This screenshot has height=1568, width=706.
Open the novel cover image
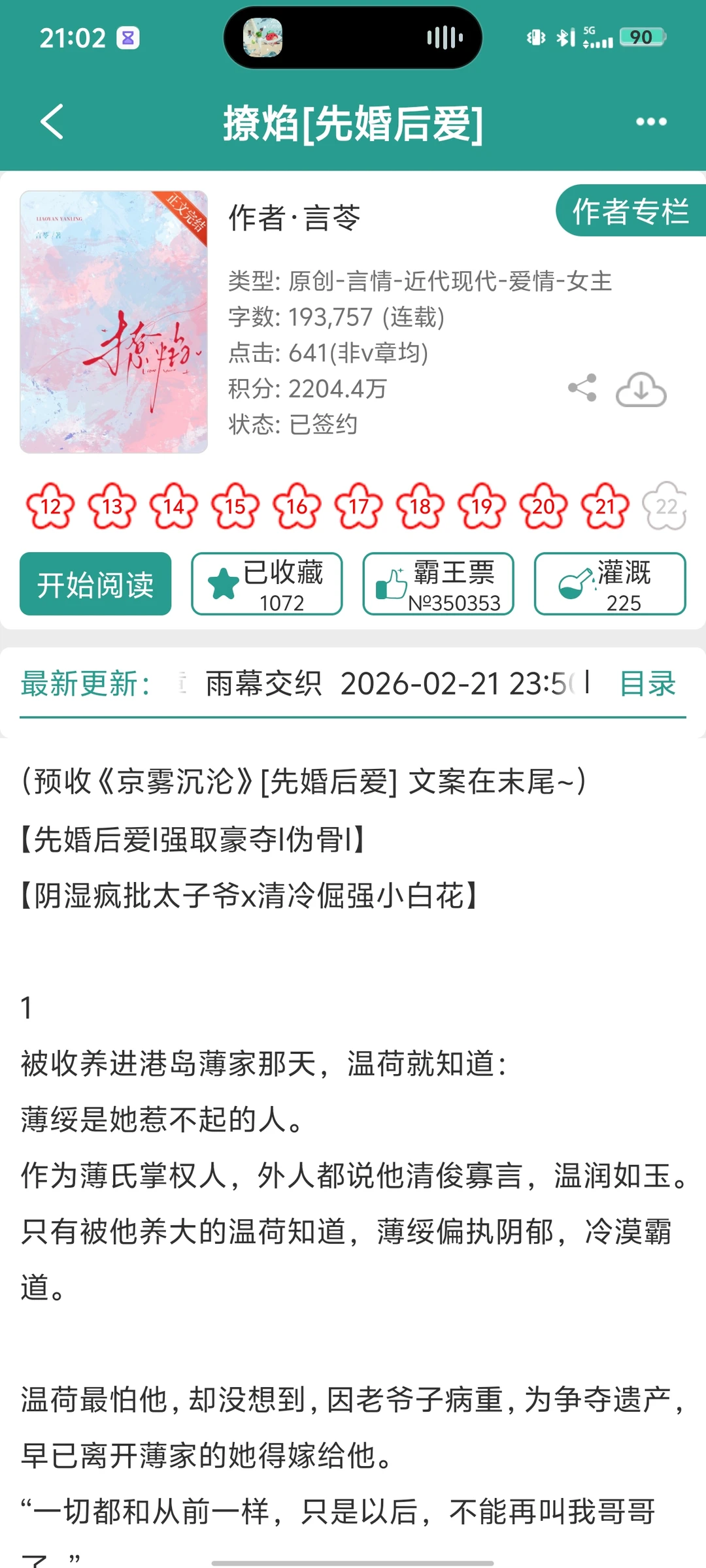tap(114, 320)
